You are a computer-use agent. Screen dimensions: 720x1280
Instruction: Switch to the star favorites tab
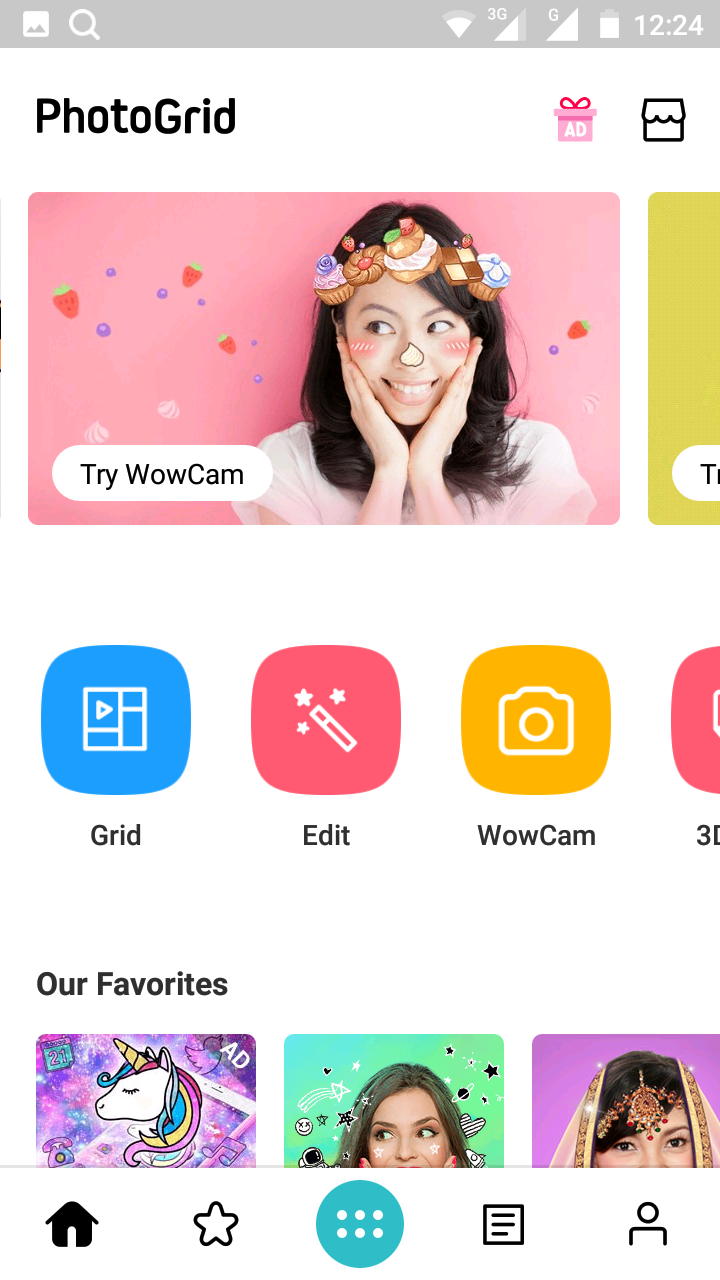coord(216,1224)
